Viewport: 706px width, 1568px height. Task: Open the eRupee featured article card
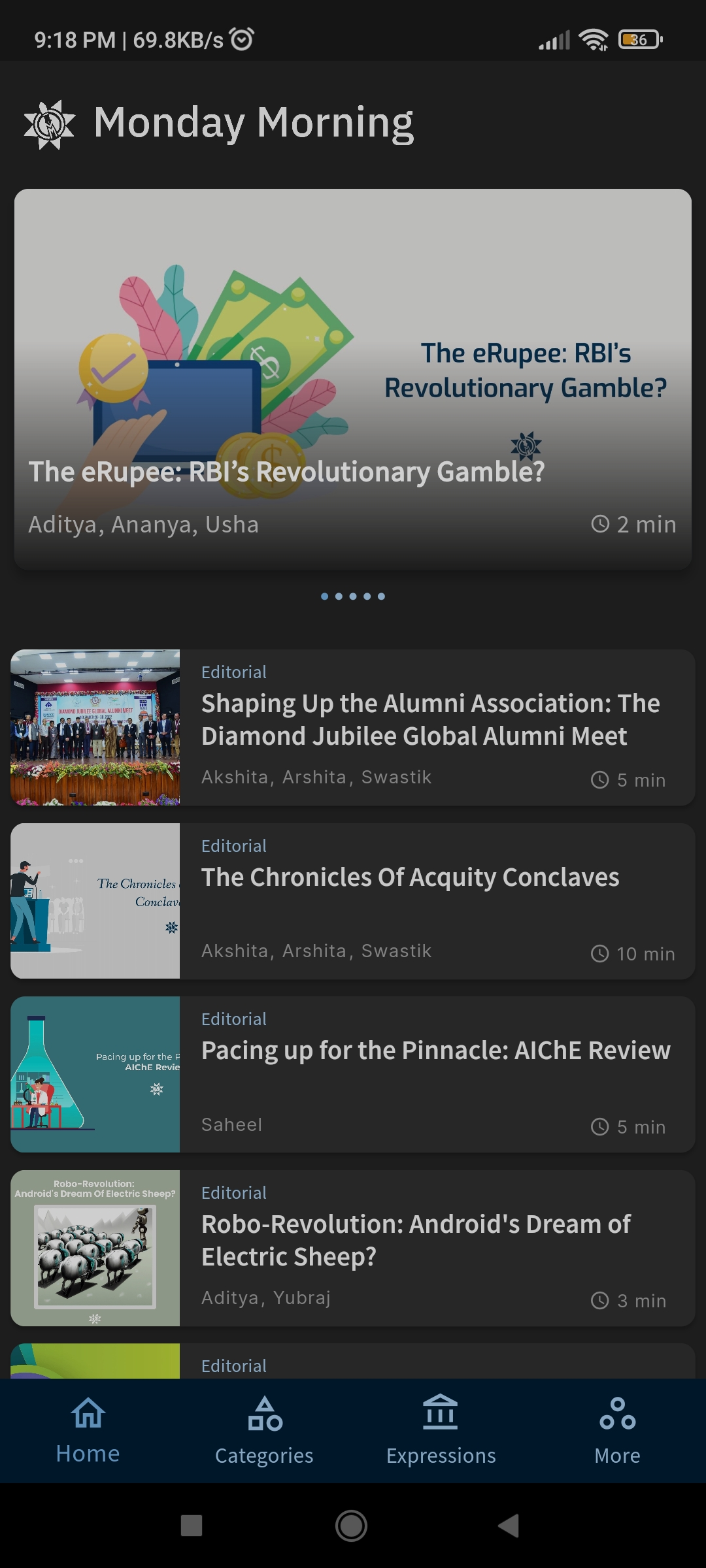(x=353, y=379)
